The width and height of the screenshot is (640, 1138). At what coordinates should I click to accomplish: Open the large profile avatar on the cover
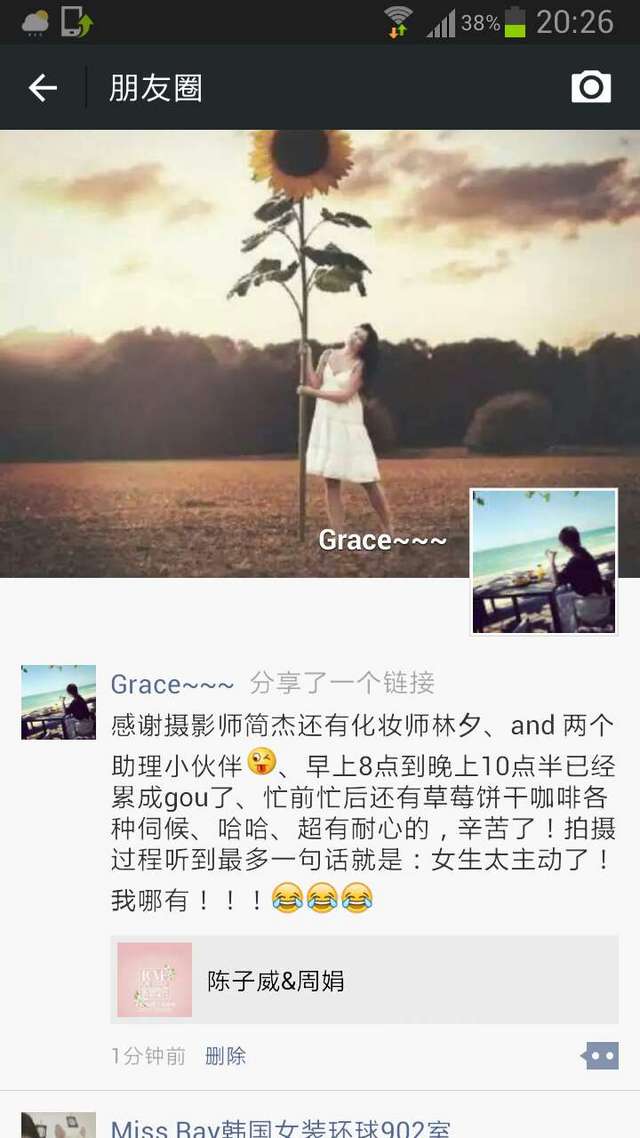coord(544,562)
